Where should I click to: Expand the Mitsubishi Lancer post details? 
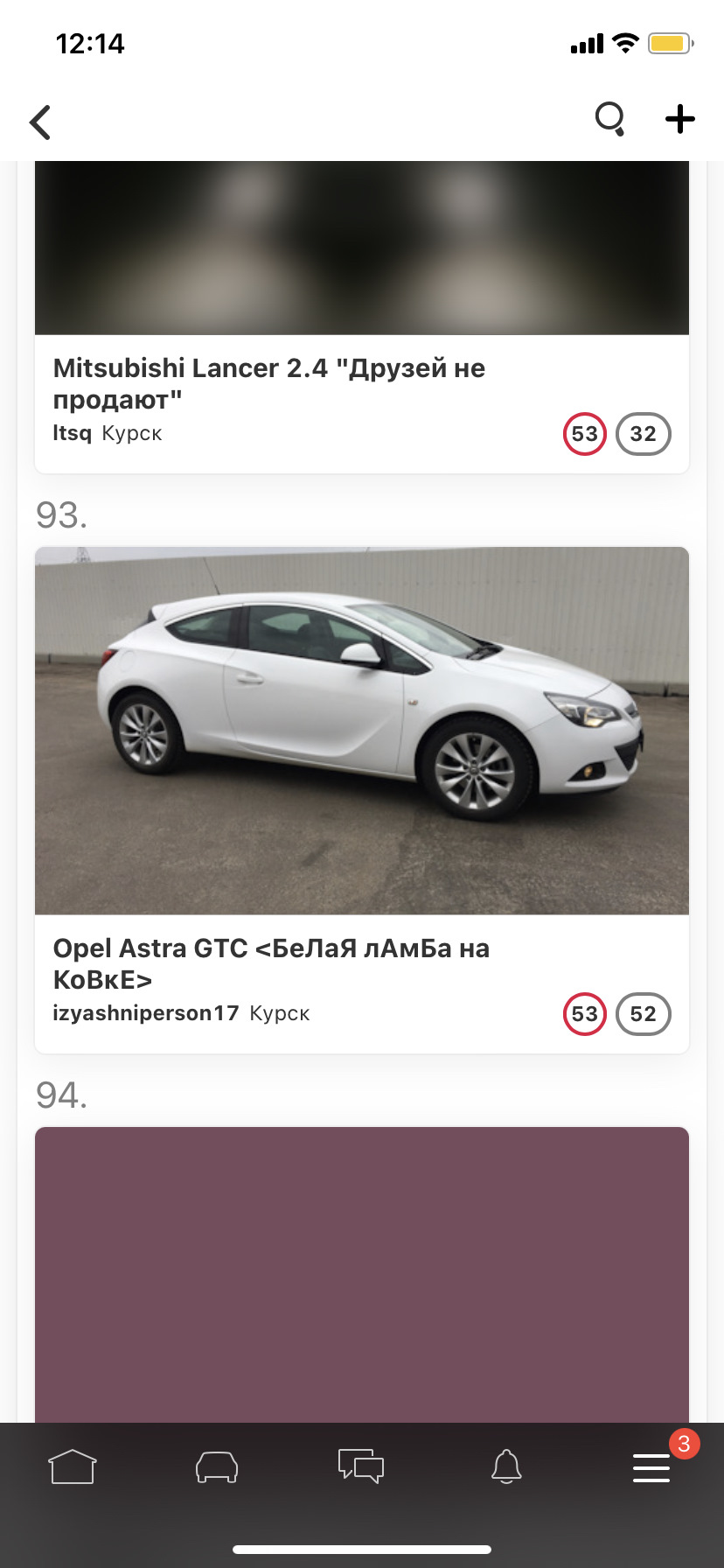tap(269, 383)
